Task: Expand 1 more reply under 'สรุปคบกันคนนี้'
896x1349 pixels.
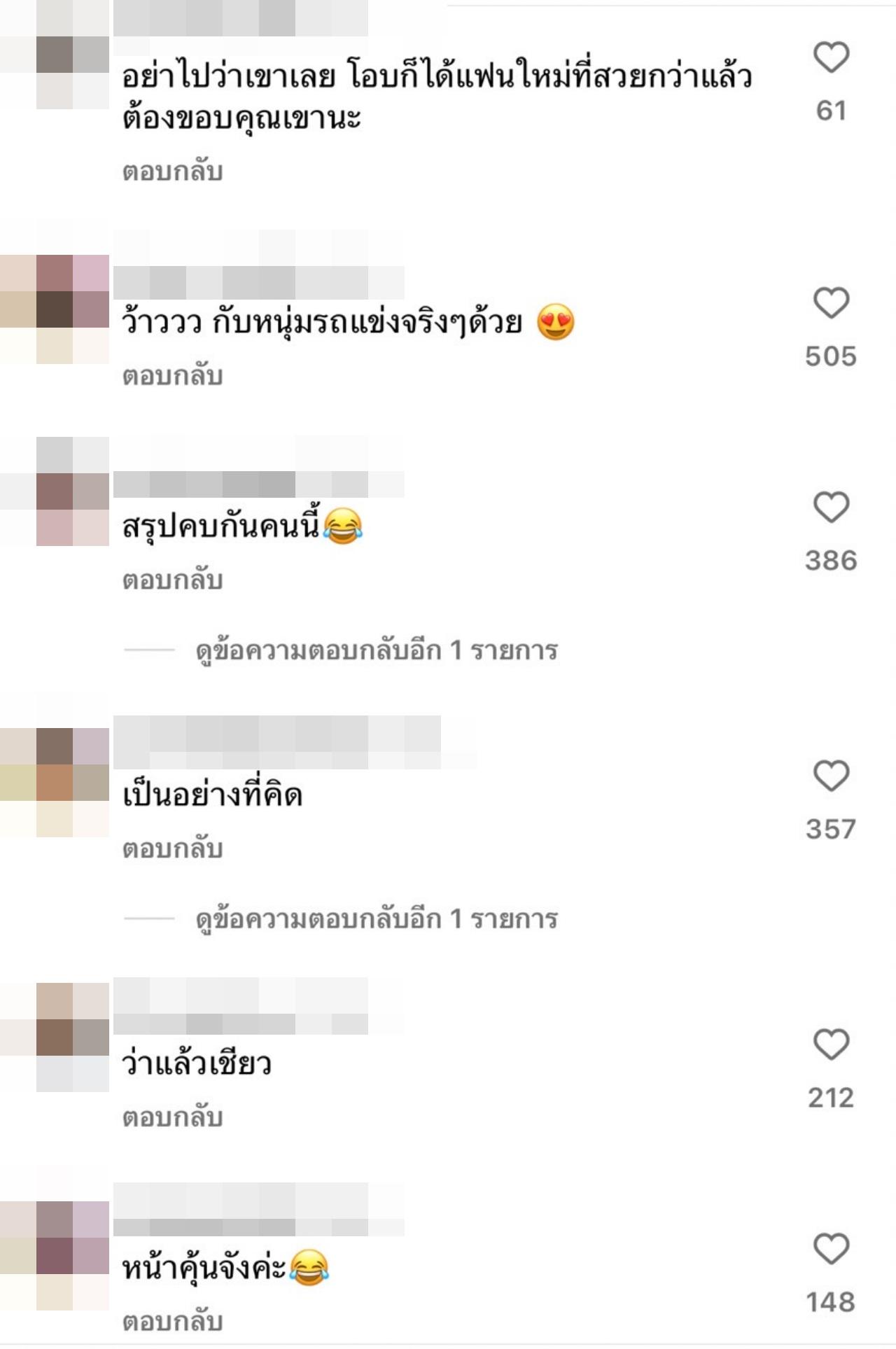Action: coord(376,650)
